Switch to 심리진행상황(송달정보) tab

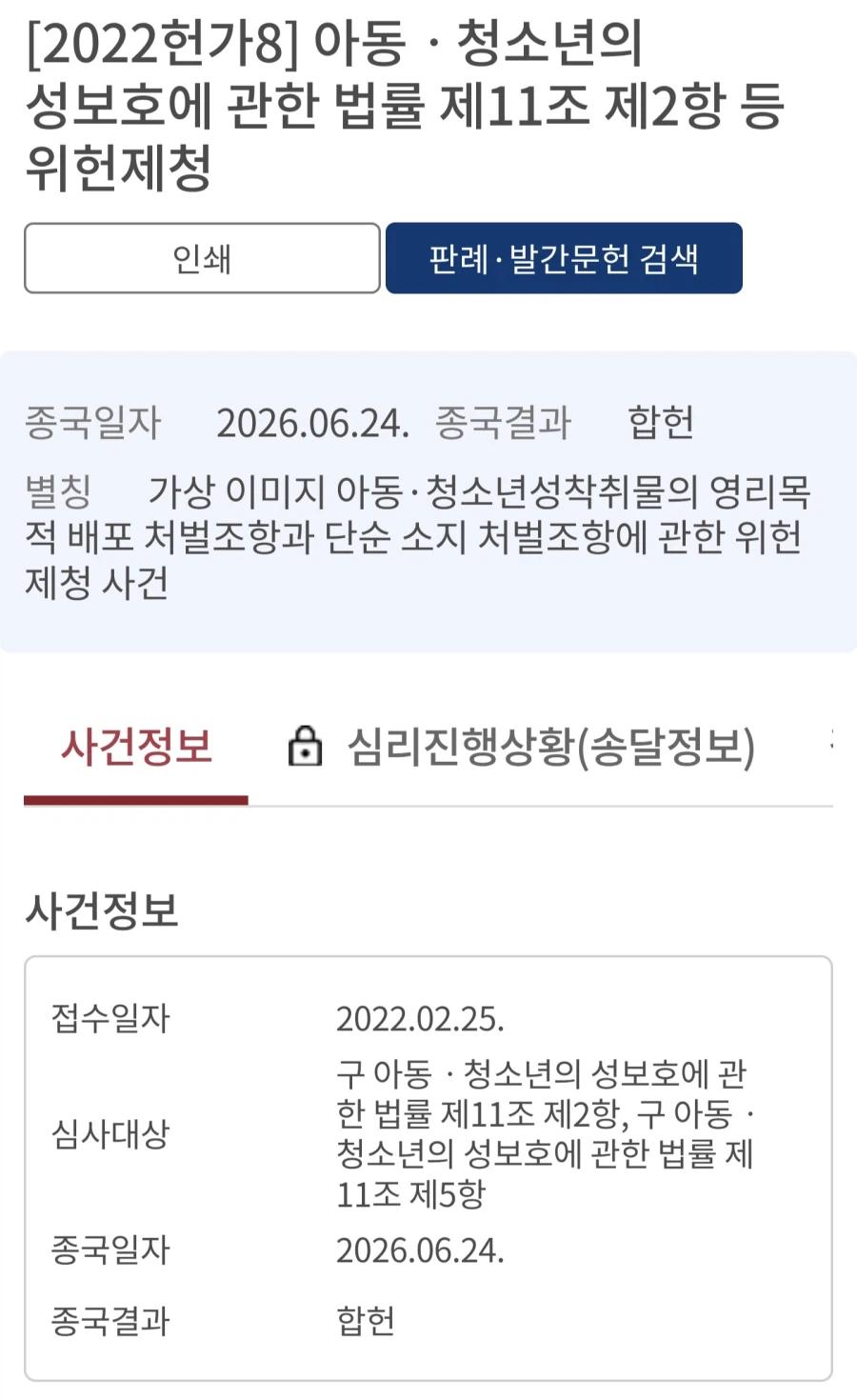pos(522,747)
